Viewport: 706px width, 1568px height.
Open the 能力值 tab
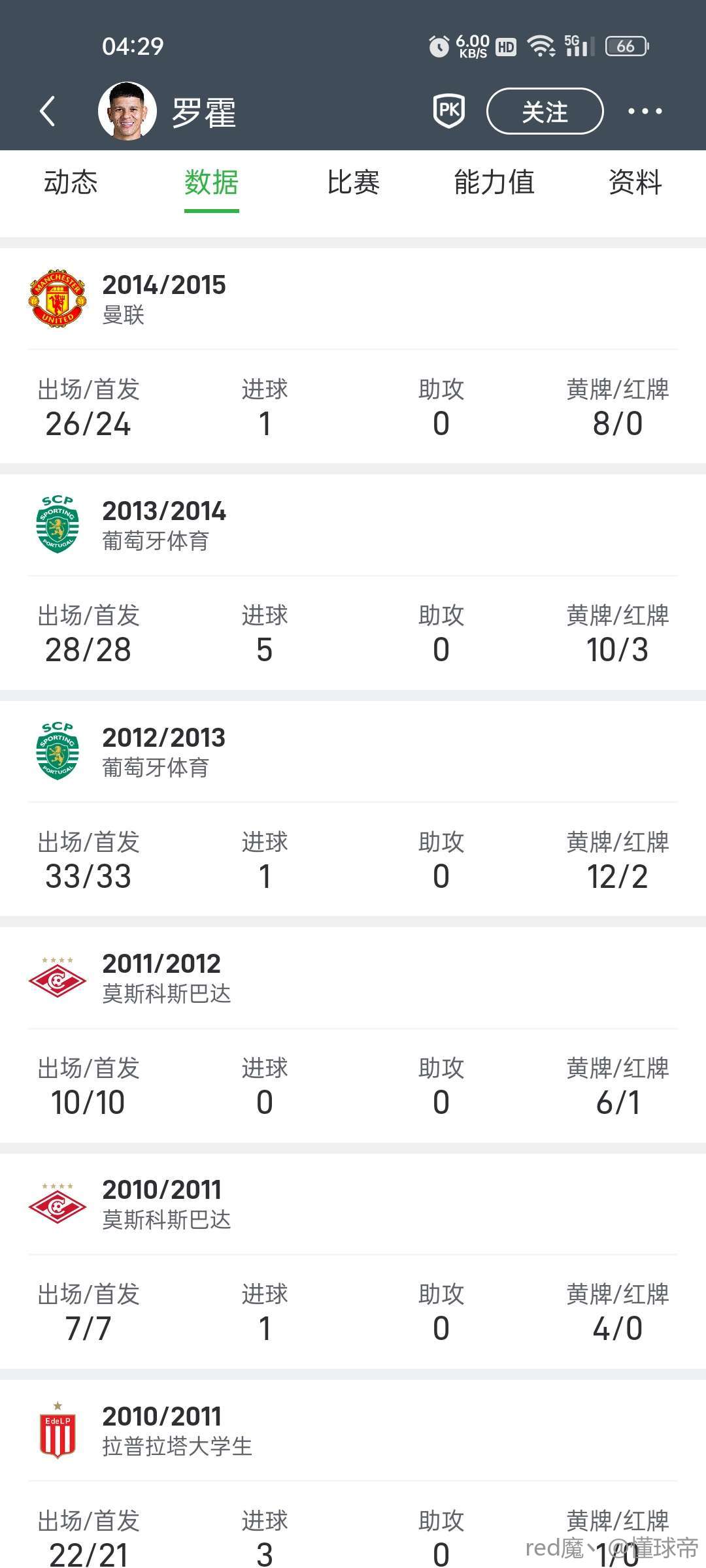[x=494, y=182]
